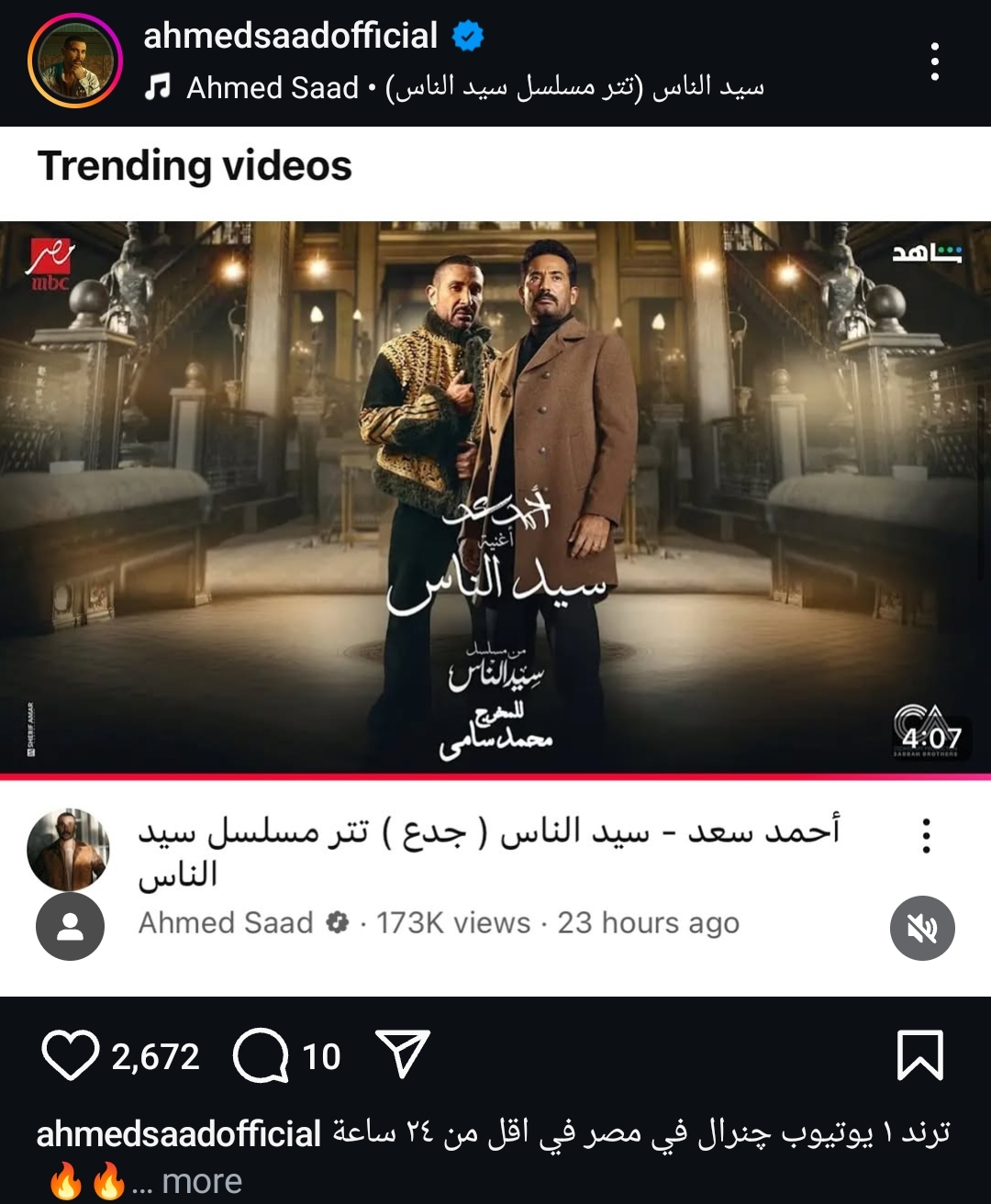991x1204 pixels.
Task: Open the comments on this post
Action: tap(262, 1055)
